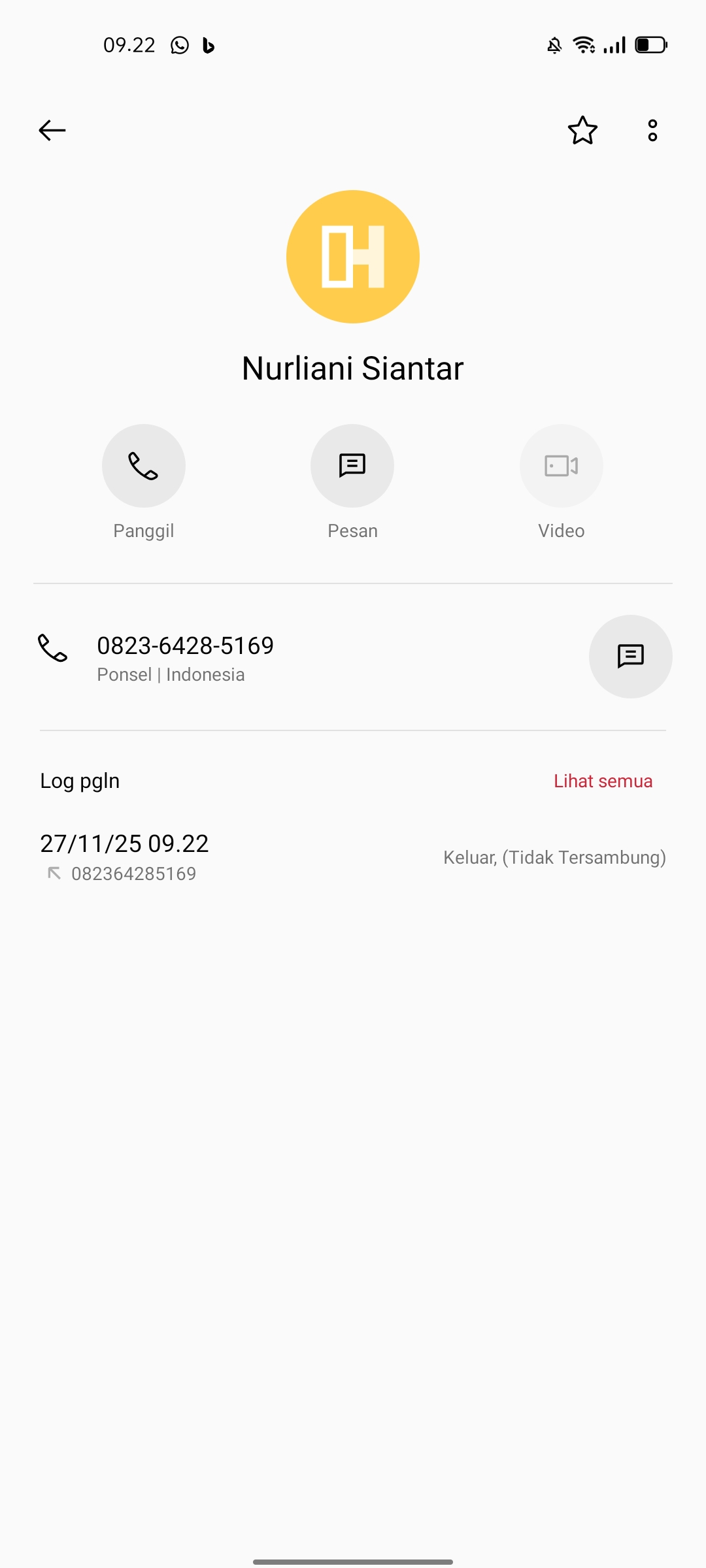Tap Nurliani Siantar's contact avatar
This screenshot has height=1568, width=706.
coord(352,256)
